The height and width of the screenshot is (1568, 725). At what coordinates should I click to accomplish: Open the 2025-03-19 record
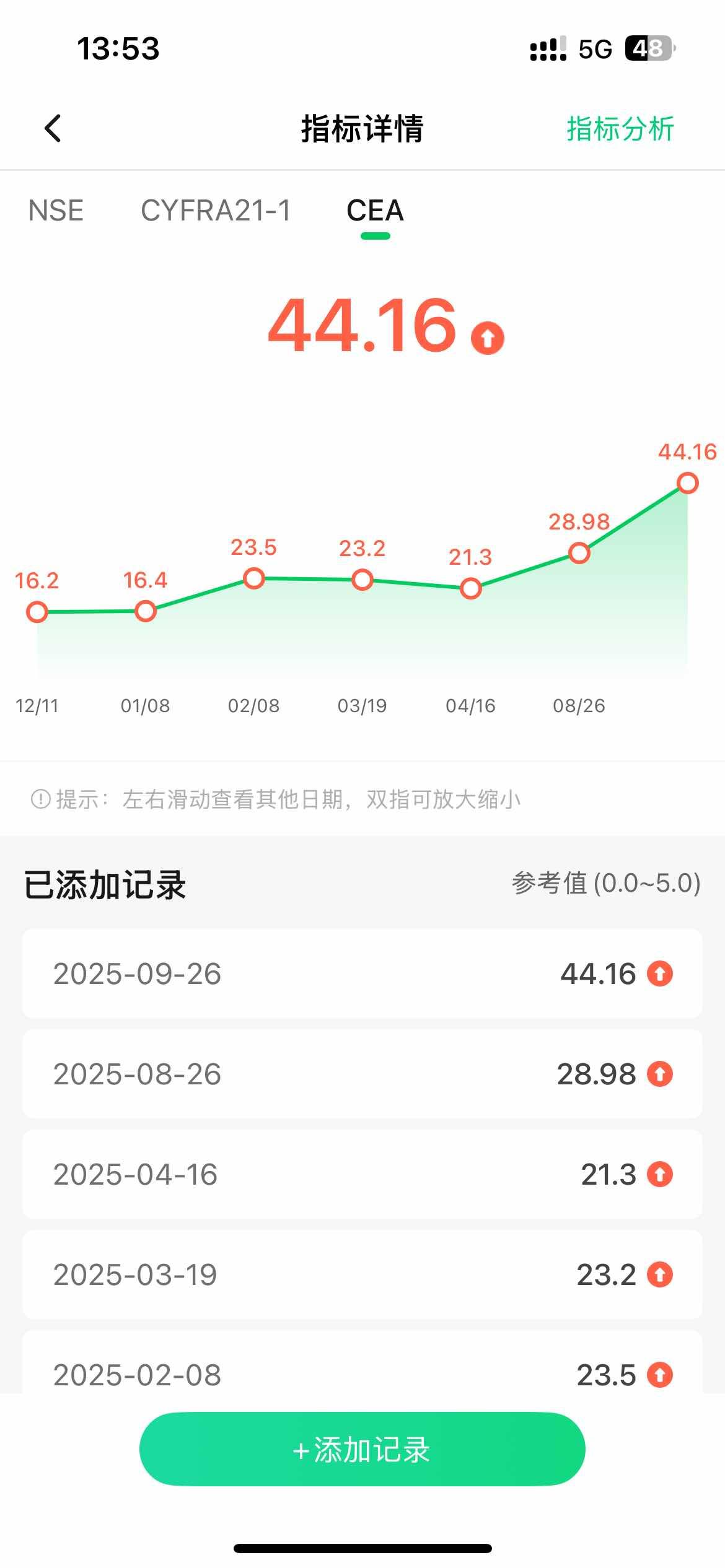362,1274
